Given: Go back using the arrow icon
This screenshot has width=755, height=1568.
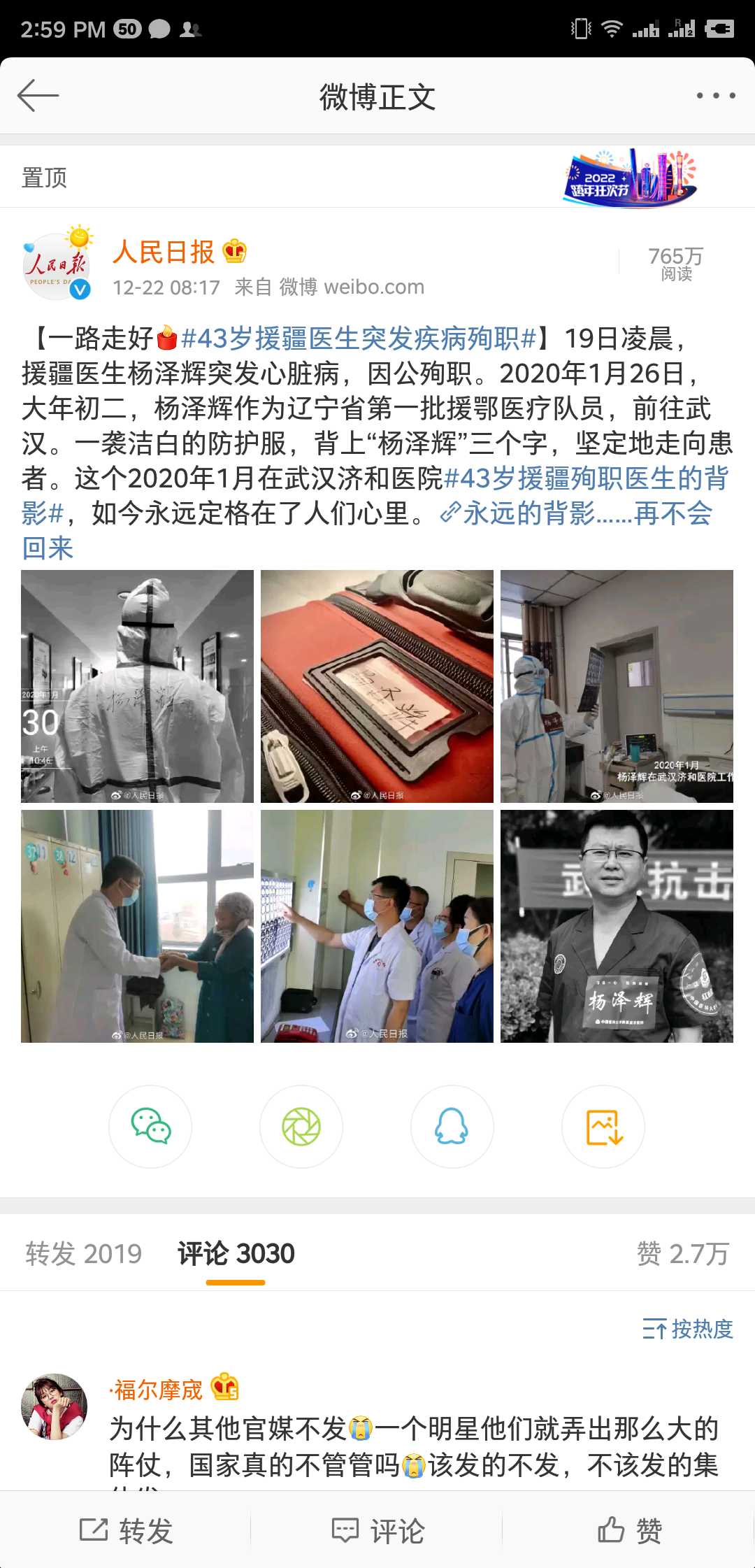Looking at the screenshot, I should [38, 96].
